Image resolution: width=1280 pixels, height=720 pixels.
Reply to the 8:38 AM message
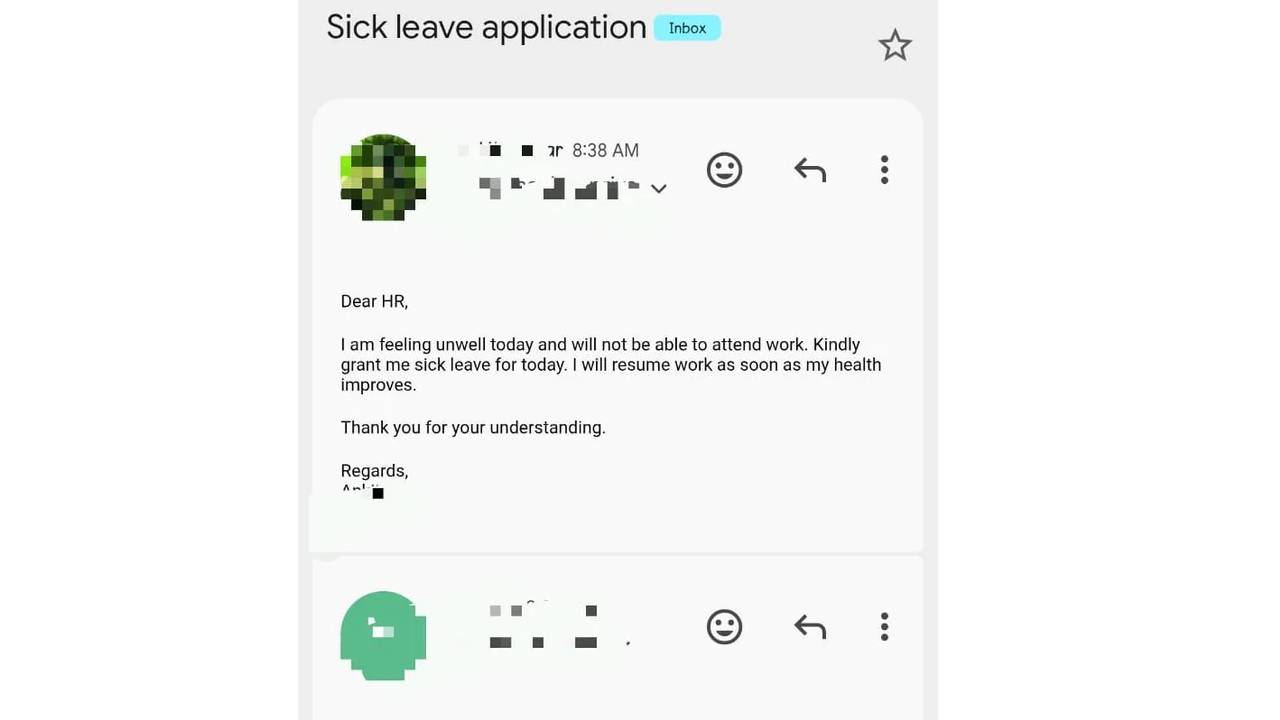pos(810,170)
